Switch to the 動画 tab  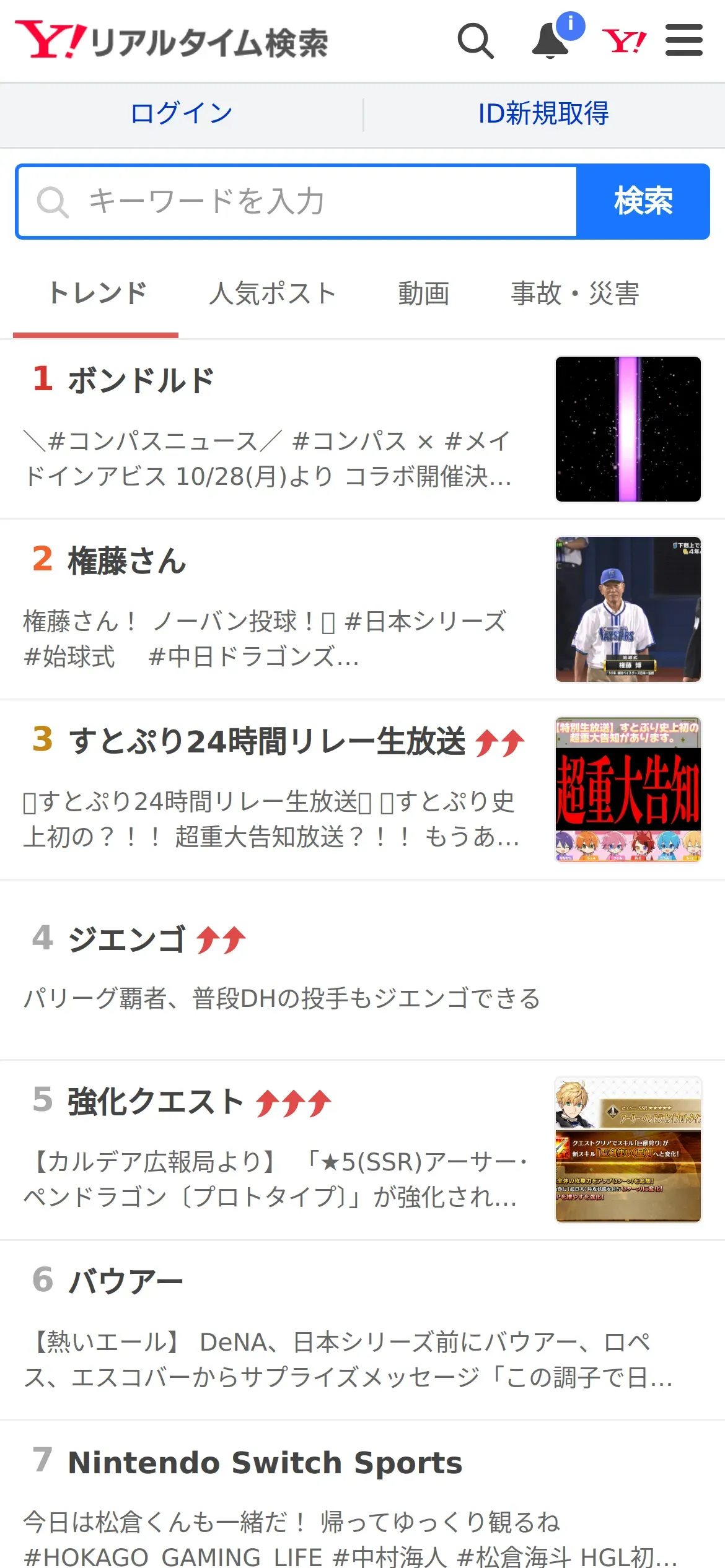[x=424, y=294]
